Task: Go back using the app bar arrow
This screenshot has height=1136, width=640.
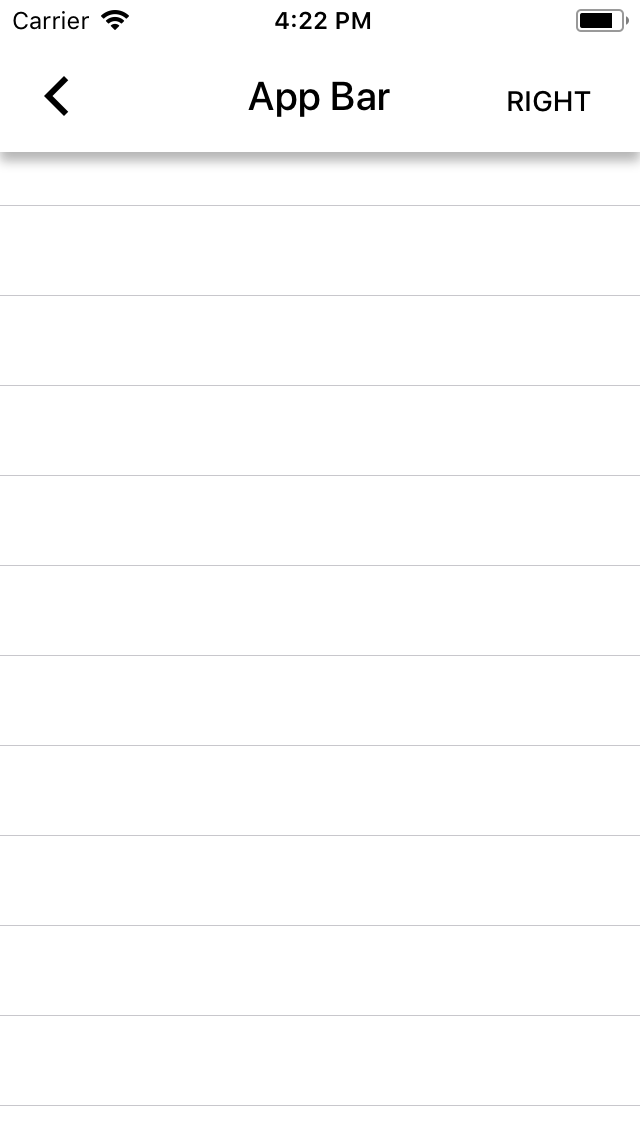Action: (57, 97)
